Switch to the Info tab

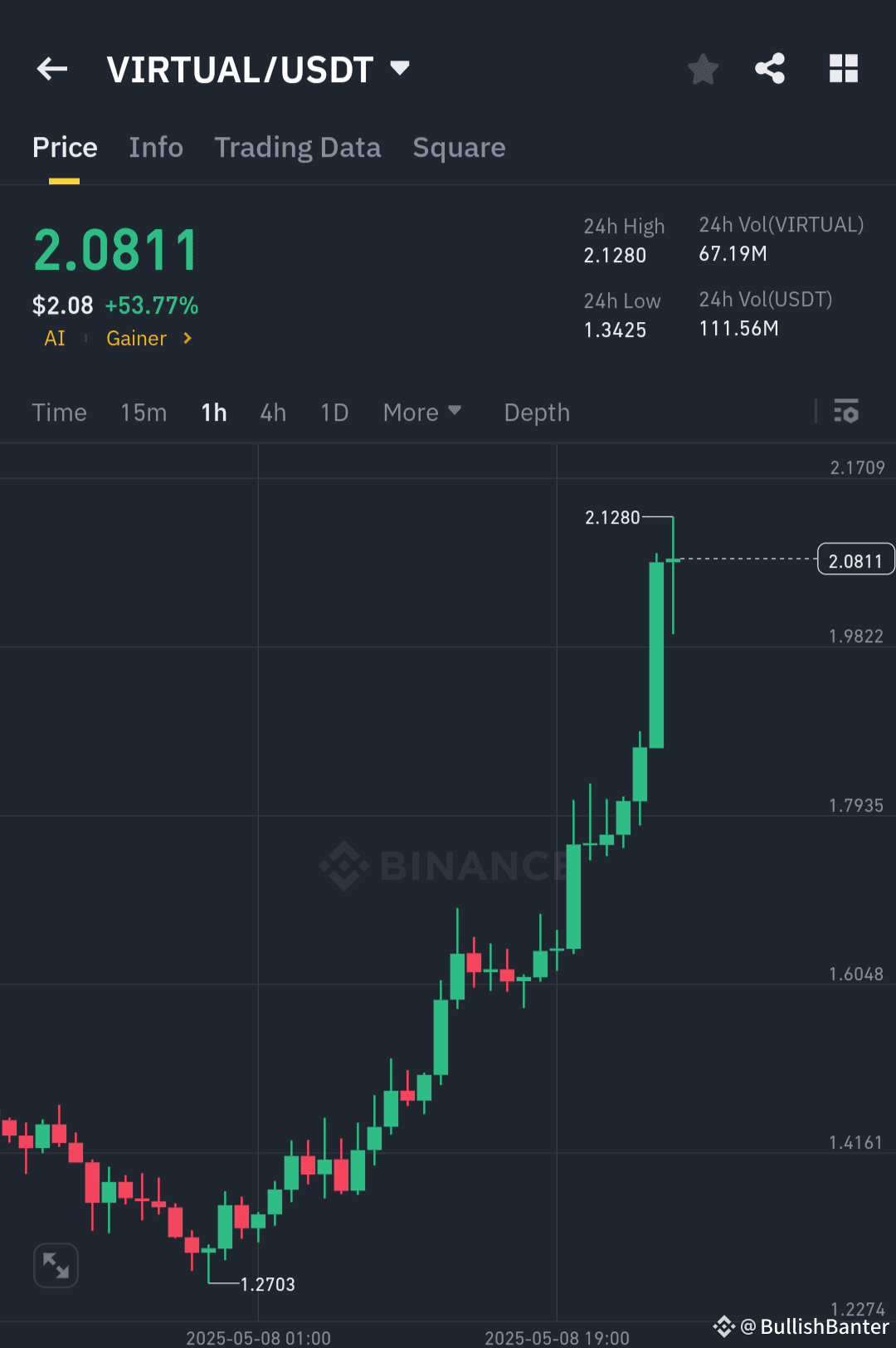[156, 147]
